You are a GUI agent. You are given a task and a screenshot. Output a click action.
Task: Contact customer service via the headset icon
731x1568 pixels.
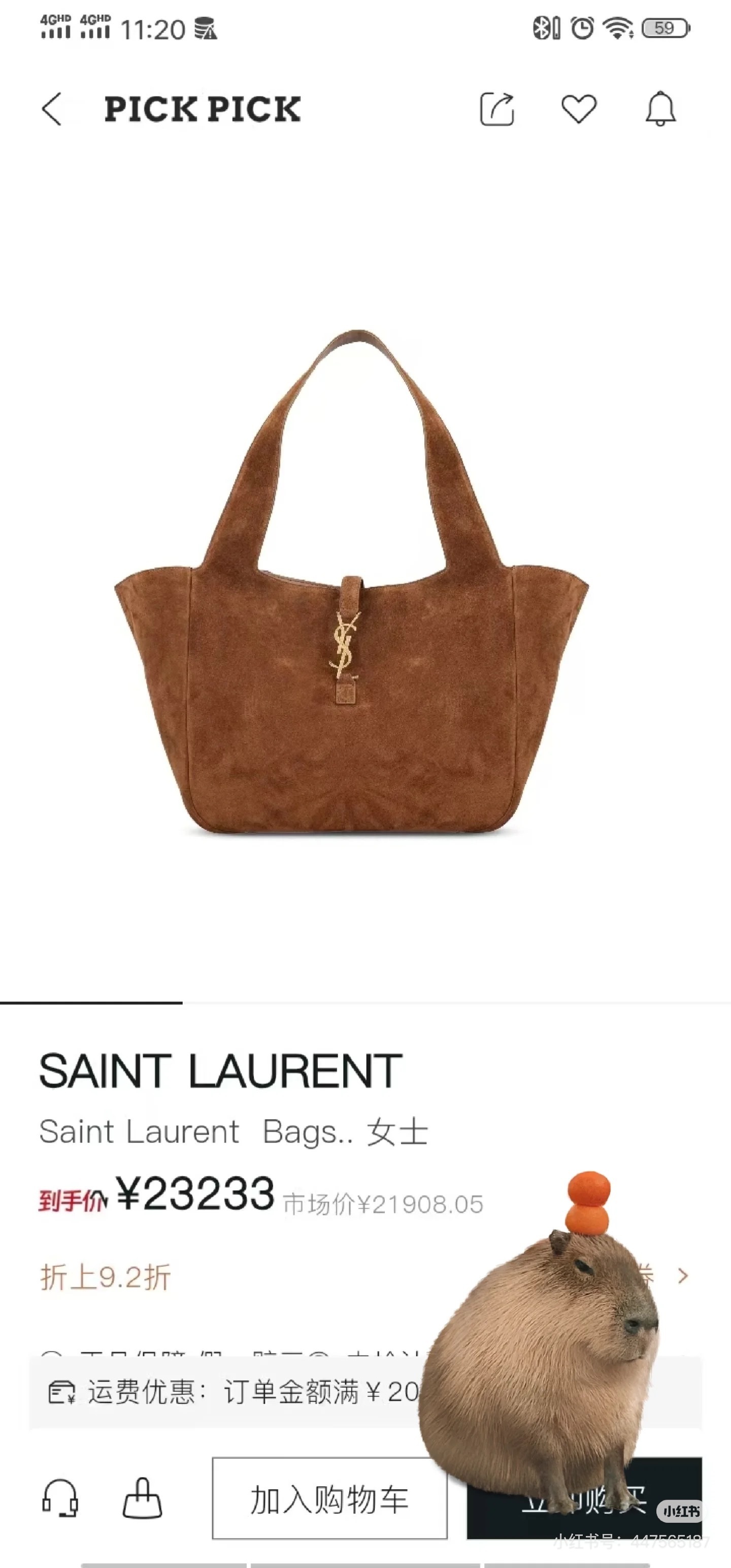[60, 1498]
